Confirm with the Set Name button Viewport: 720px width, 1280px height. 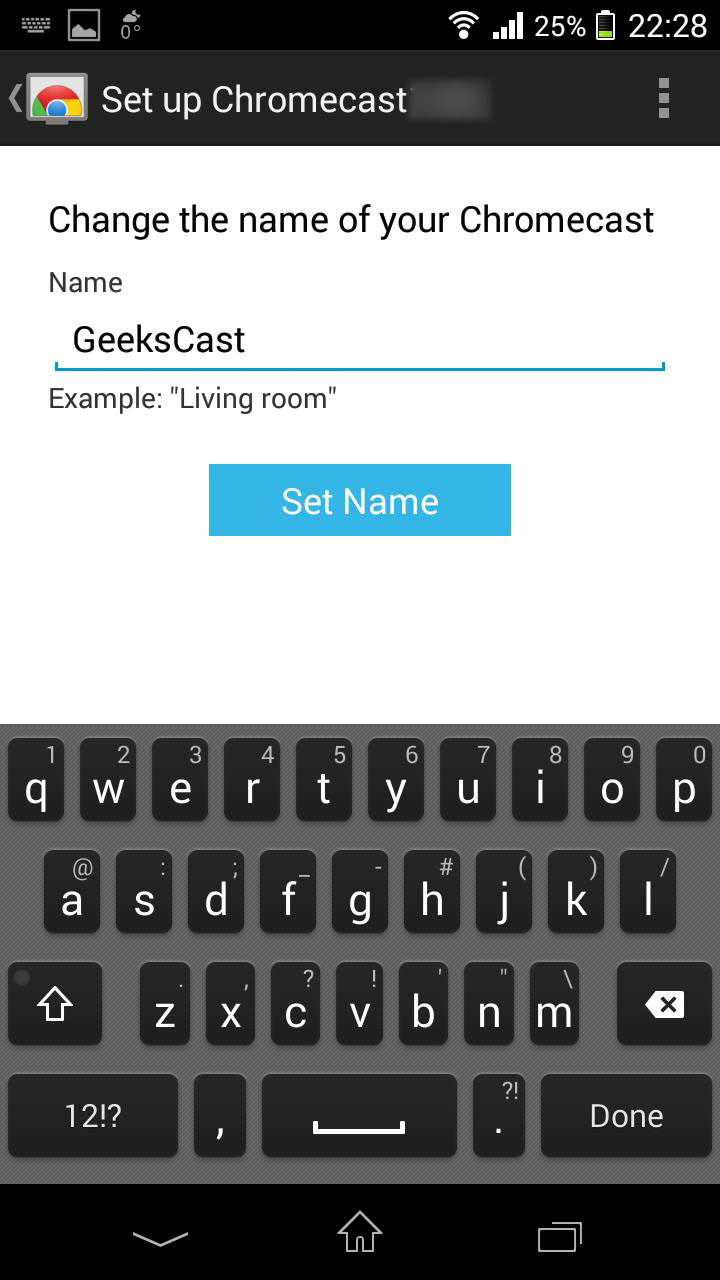tap(359, 500)
